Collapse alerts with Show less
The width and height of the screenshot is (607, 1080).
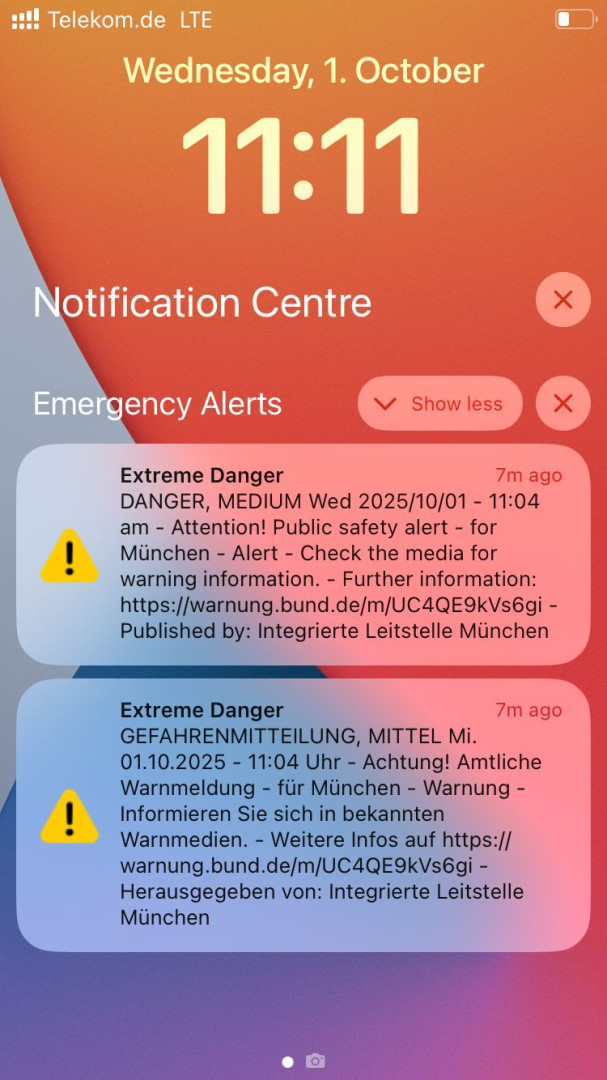tap(440, 404)
